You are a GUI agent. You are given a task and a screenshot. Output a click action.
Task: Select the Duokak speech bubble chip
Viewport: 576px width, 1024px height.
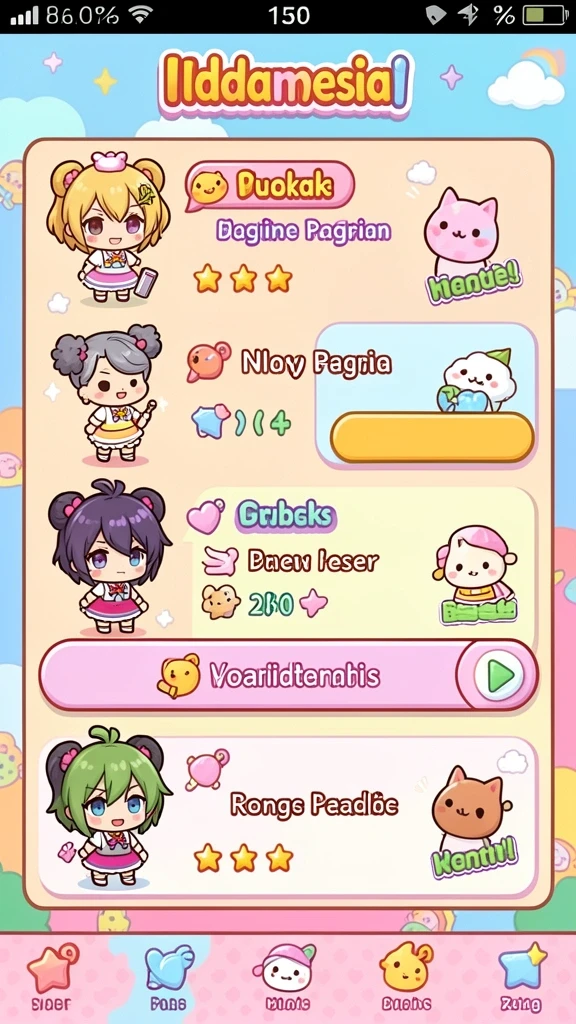[270, 186]
